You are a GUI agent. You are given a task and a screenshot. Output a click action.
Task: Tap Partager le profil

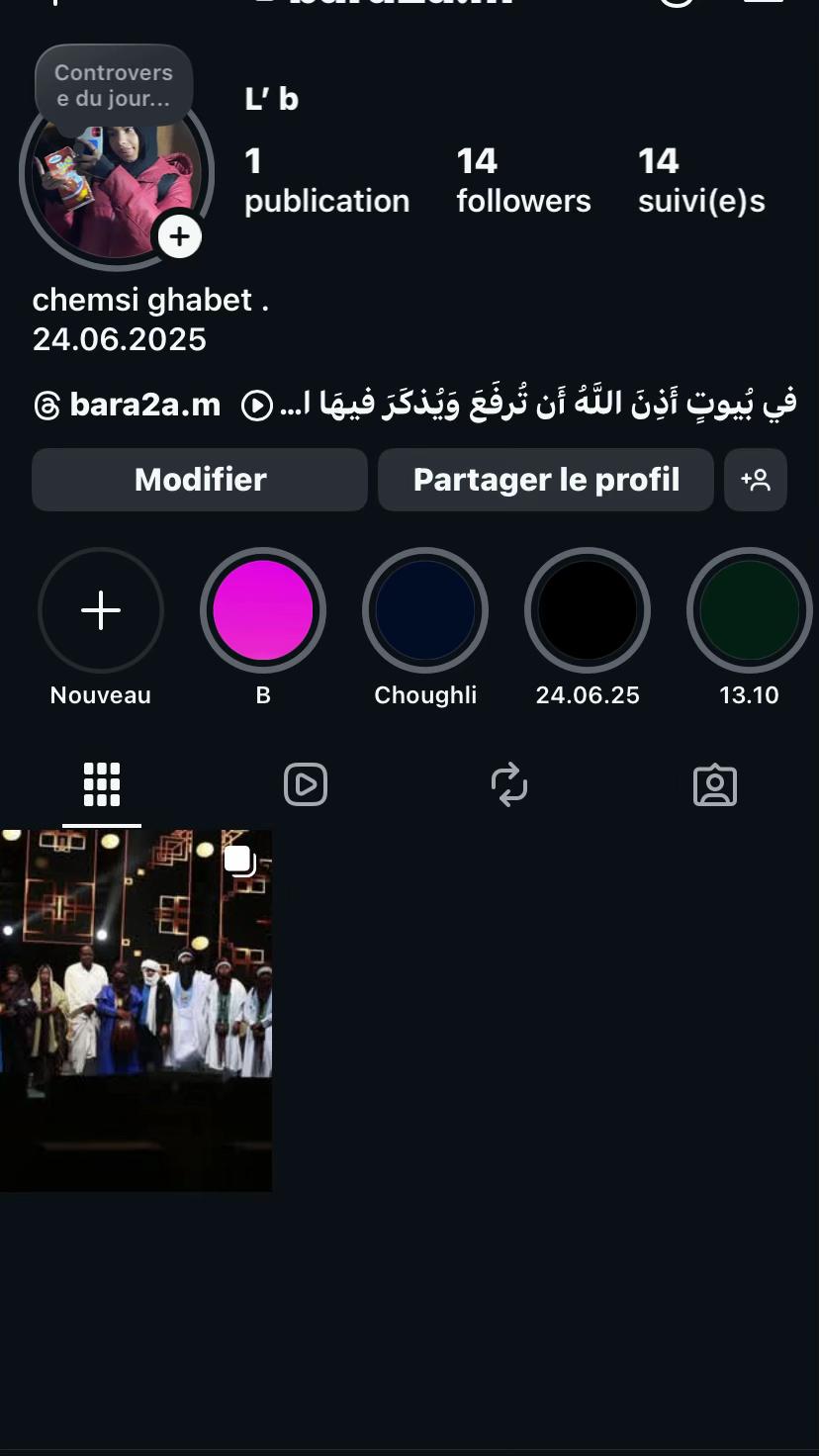click(x=546, y=480)
